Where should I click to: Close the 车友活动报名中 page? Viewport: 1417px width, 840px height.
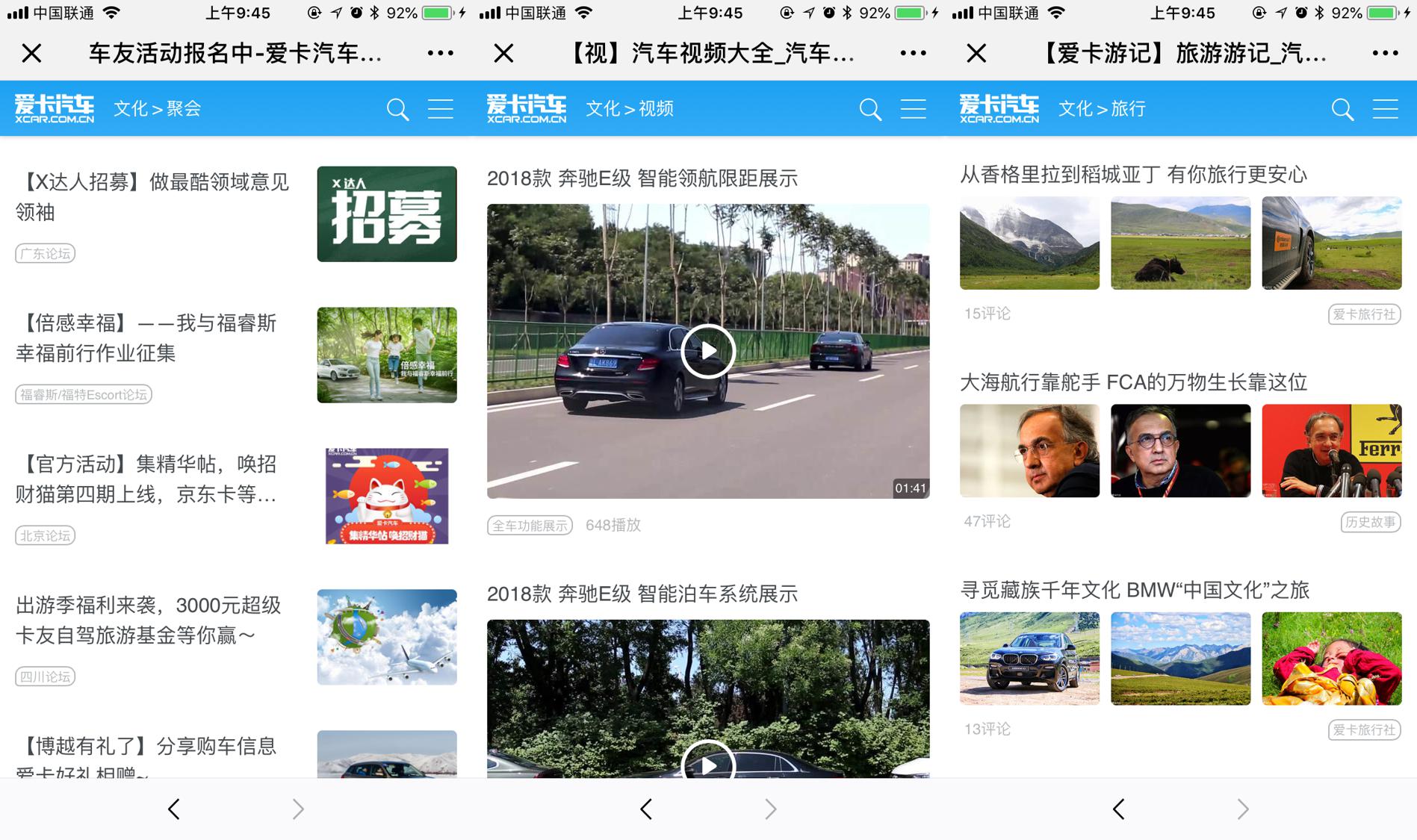point(31,53)
